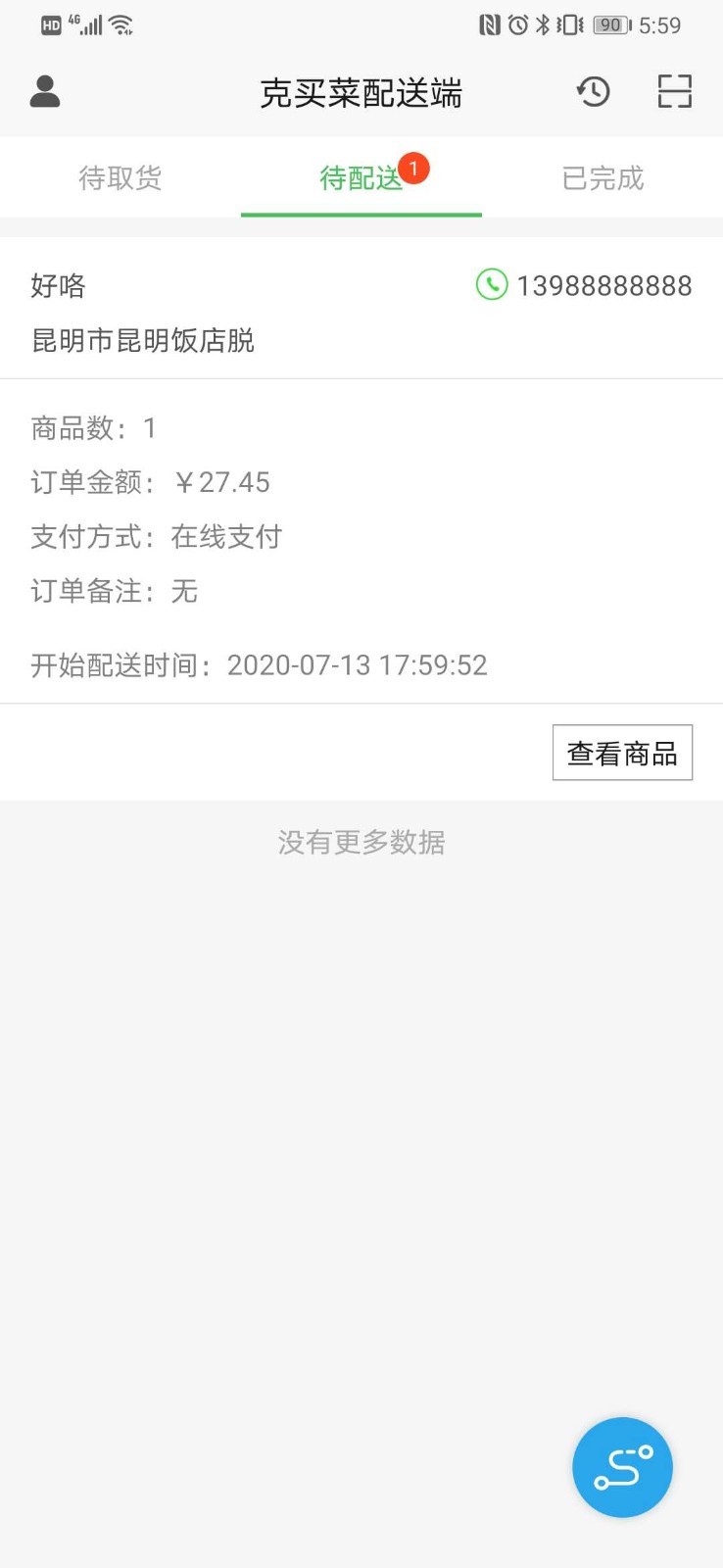The width and height of the screenshot is (723, 1568).
Task: Open the order history clock icon
Action: (x=593, y=92)
